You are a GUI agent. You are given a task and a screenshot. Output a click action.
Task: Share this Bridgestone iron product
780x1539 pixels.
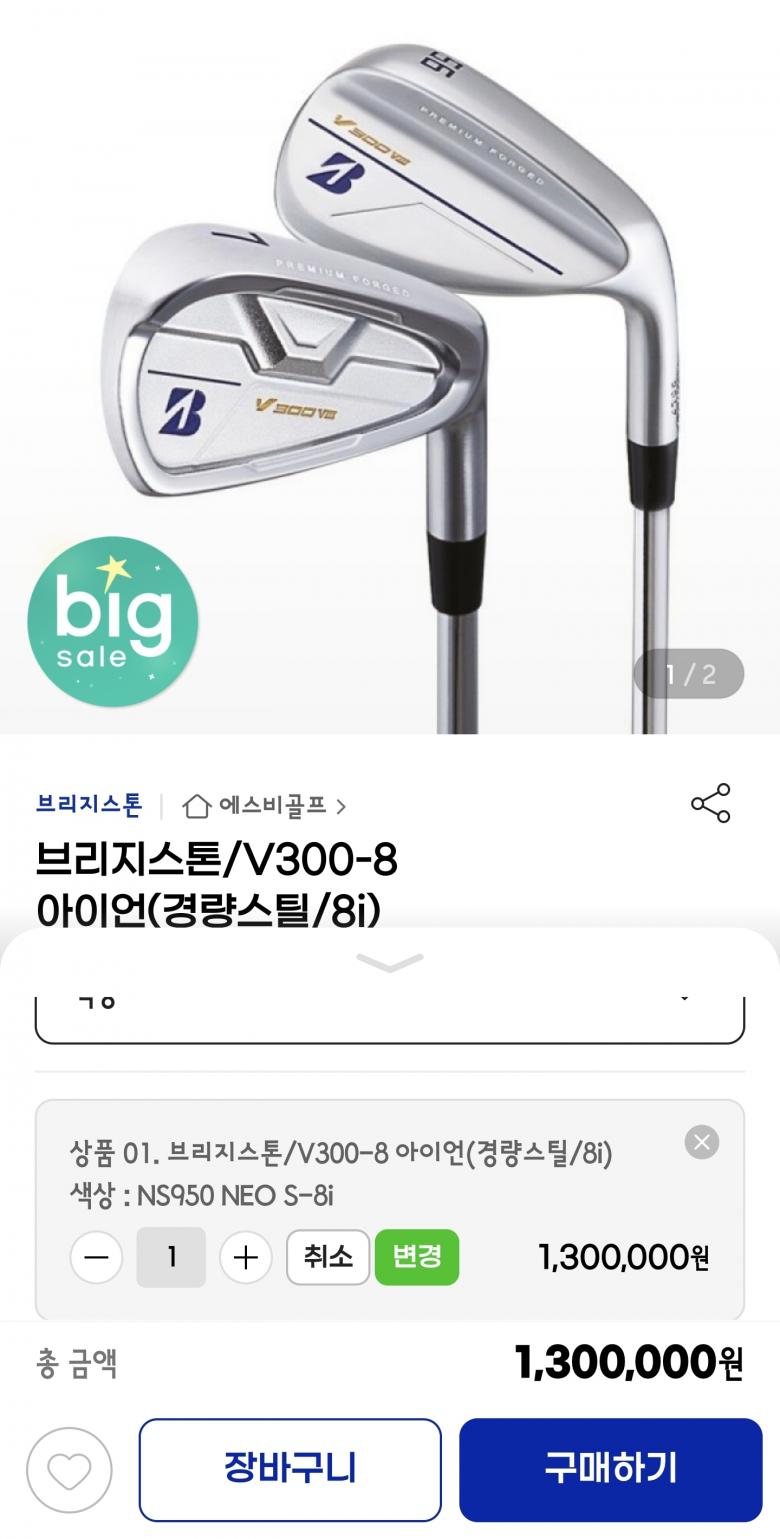click(711, 804)
